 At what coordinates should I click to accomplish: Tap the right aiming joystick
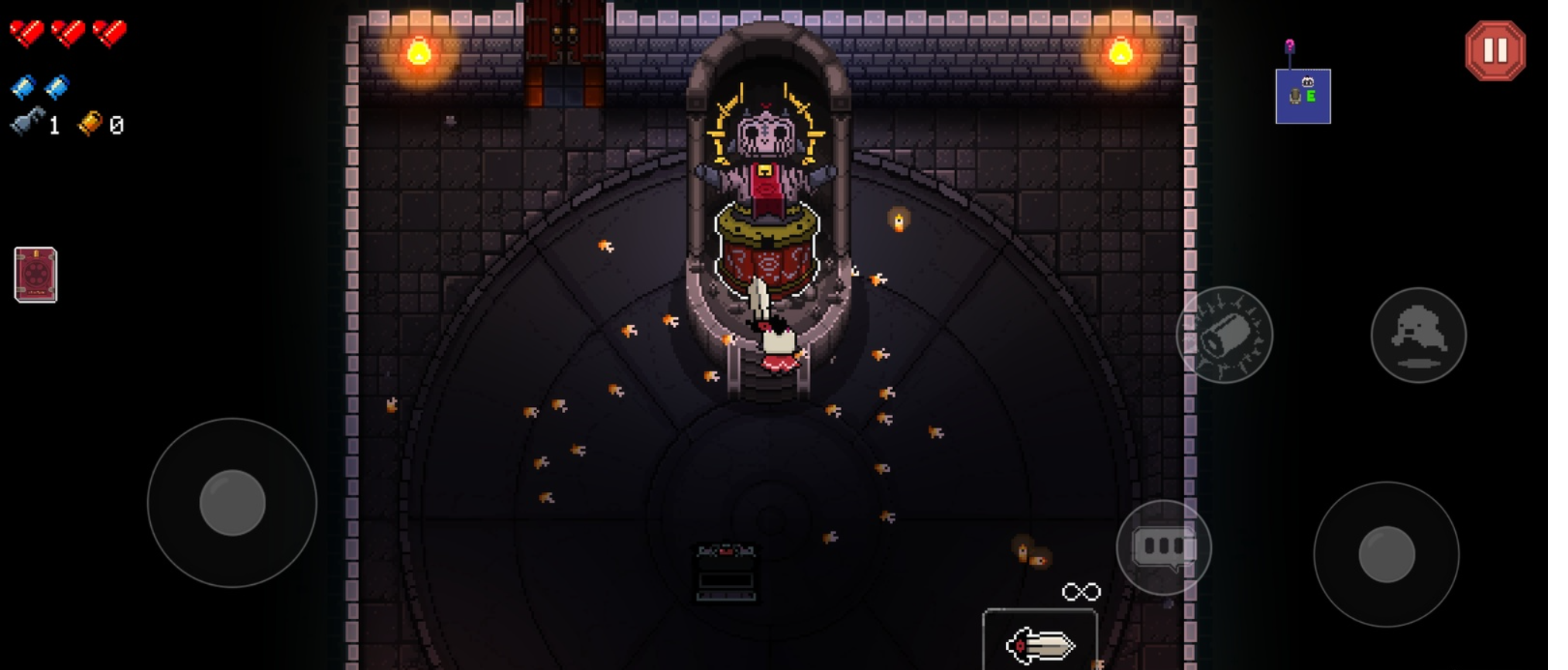[x=1386, y=554]
